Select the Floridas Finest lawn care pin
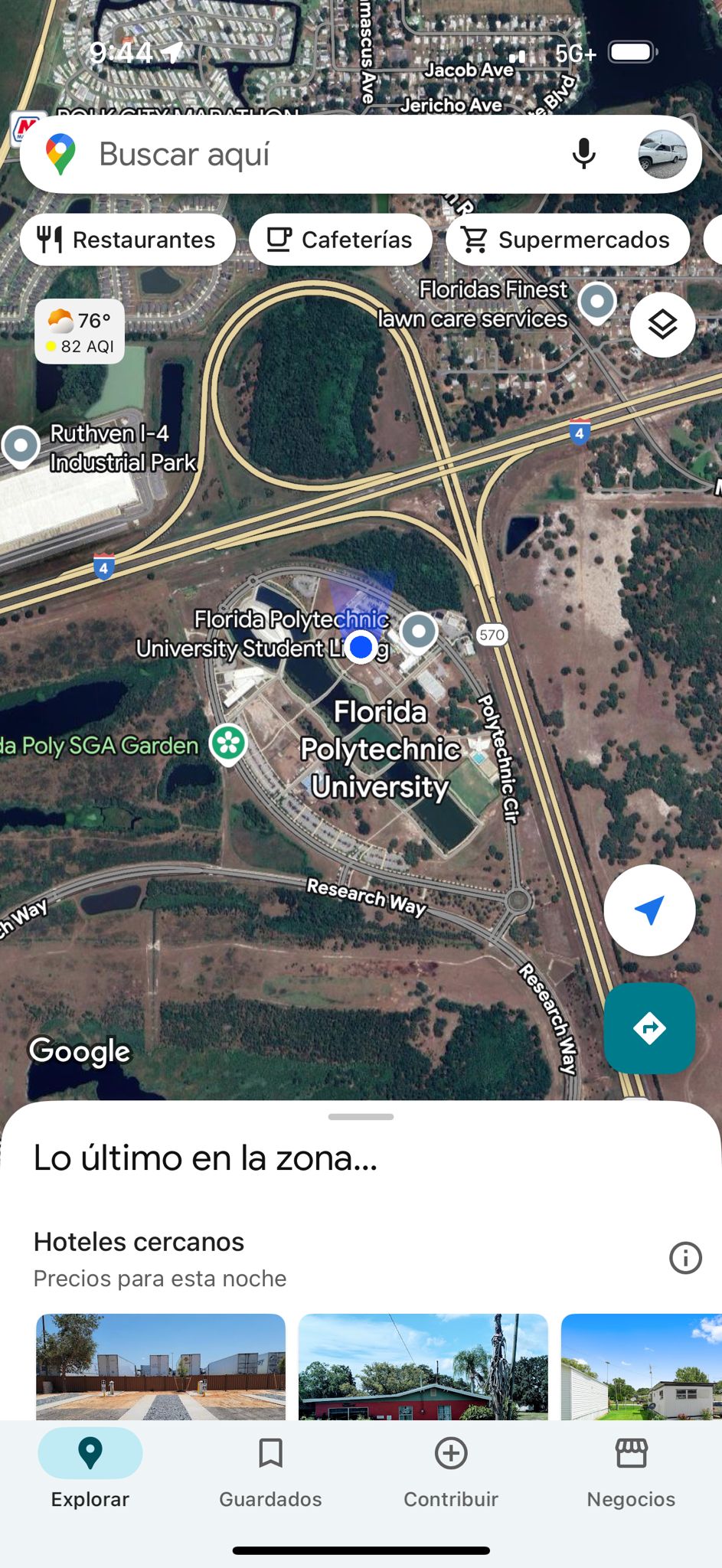The width and height of the screenshot is (722, 1568). pyautogui.click(x=597, y=300)
